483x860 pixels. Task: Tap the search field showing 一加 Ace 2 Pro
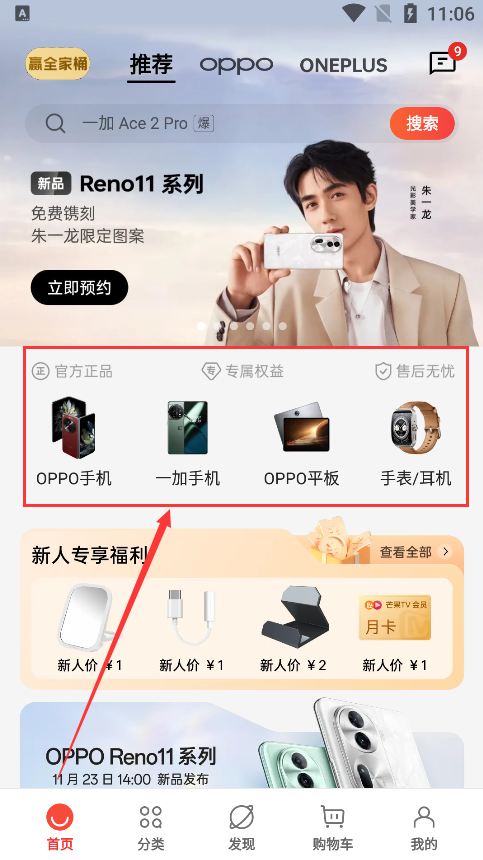pos(208,123)
